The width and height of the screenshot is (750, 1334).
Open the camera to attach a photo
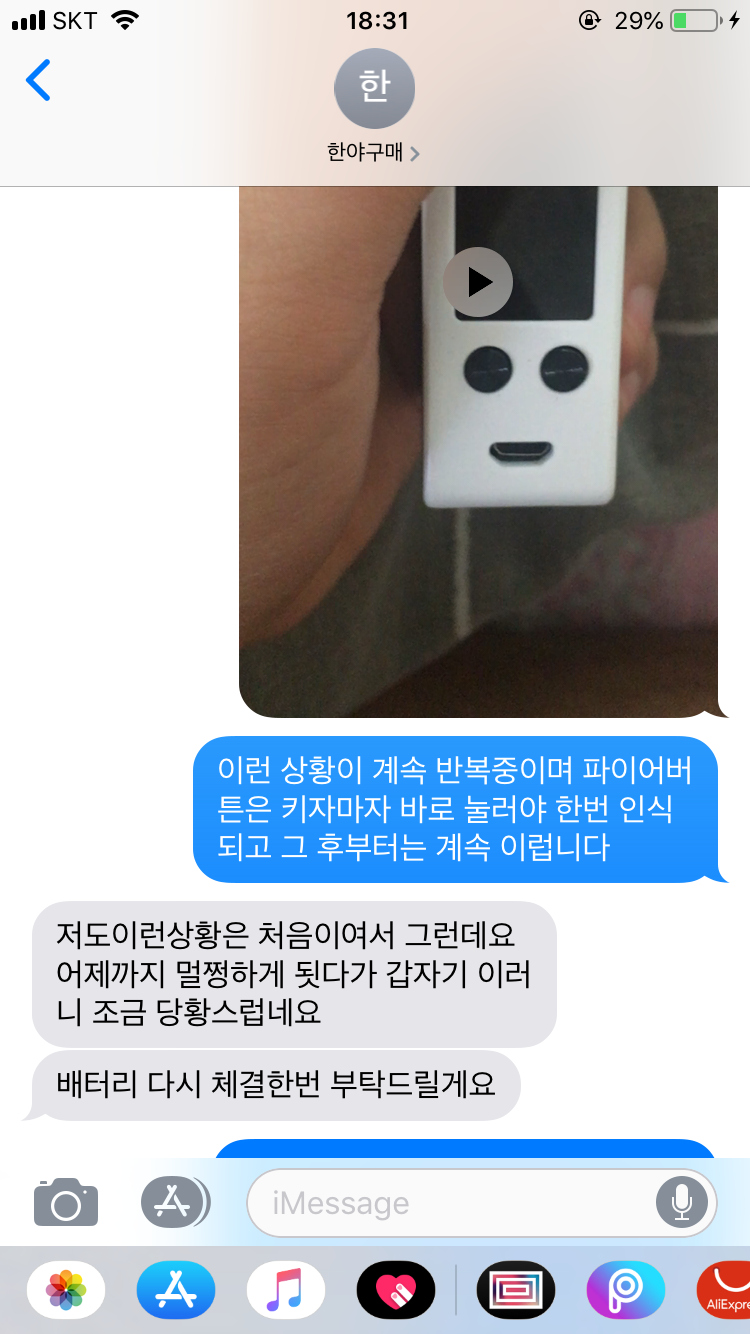(66, 1202)
